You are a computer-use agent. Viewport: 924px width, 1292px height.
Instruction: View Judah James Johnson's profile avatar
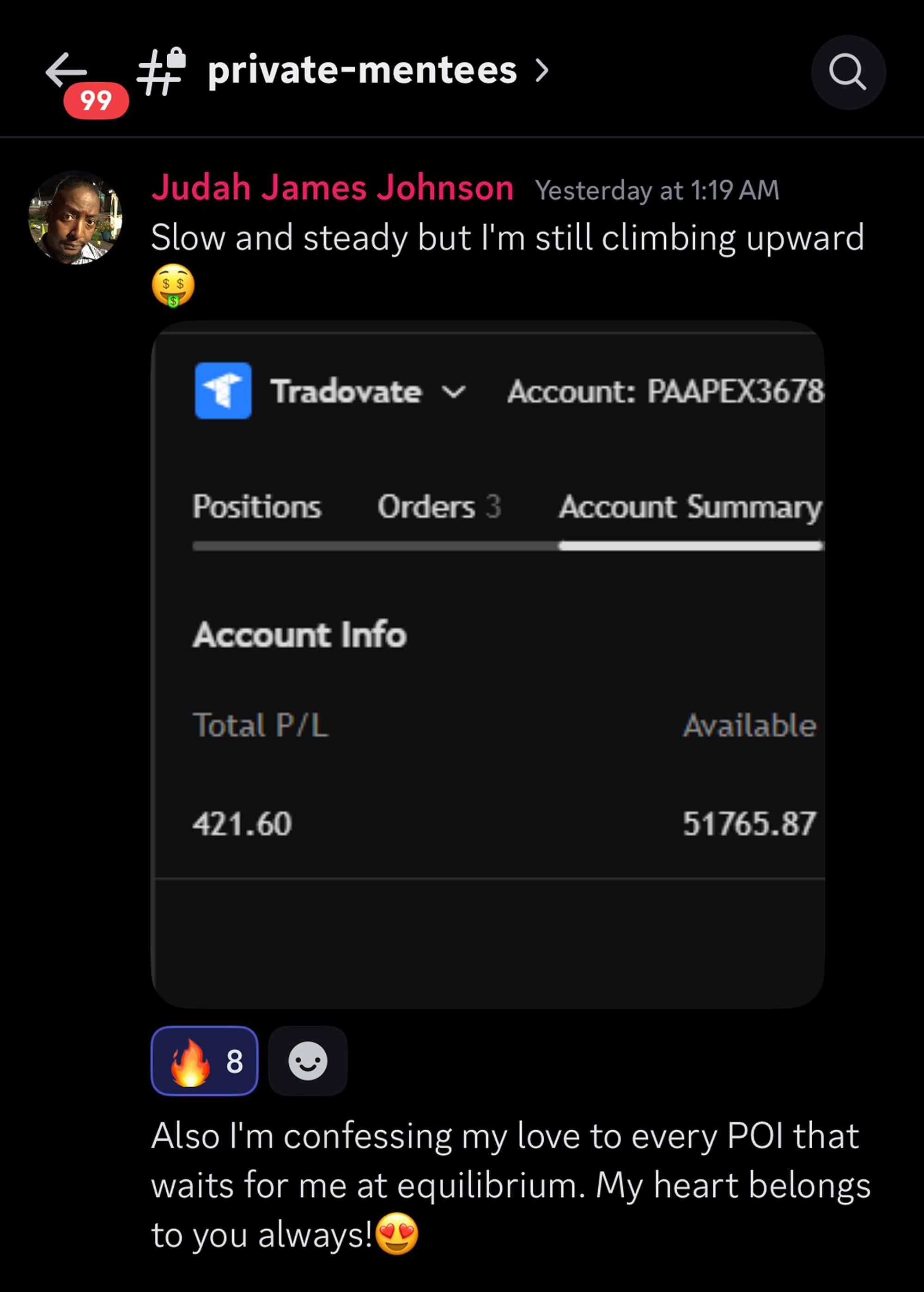coord(75,218)
